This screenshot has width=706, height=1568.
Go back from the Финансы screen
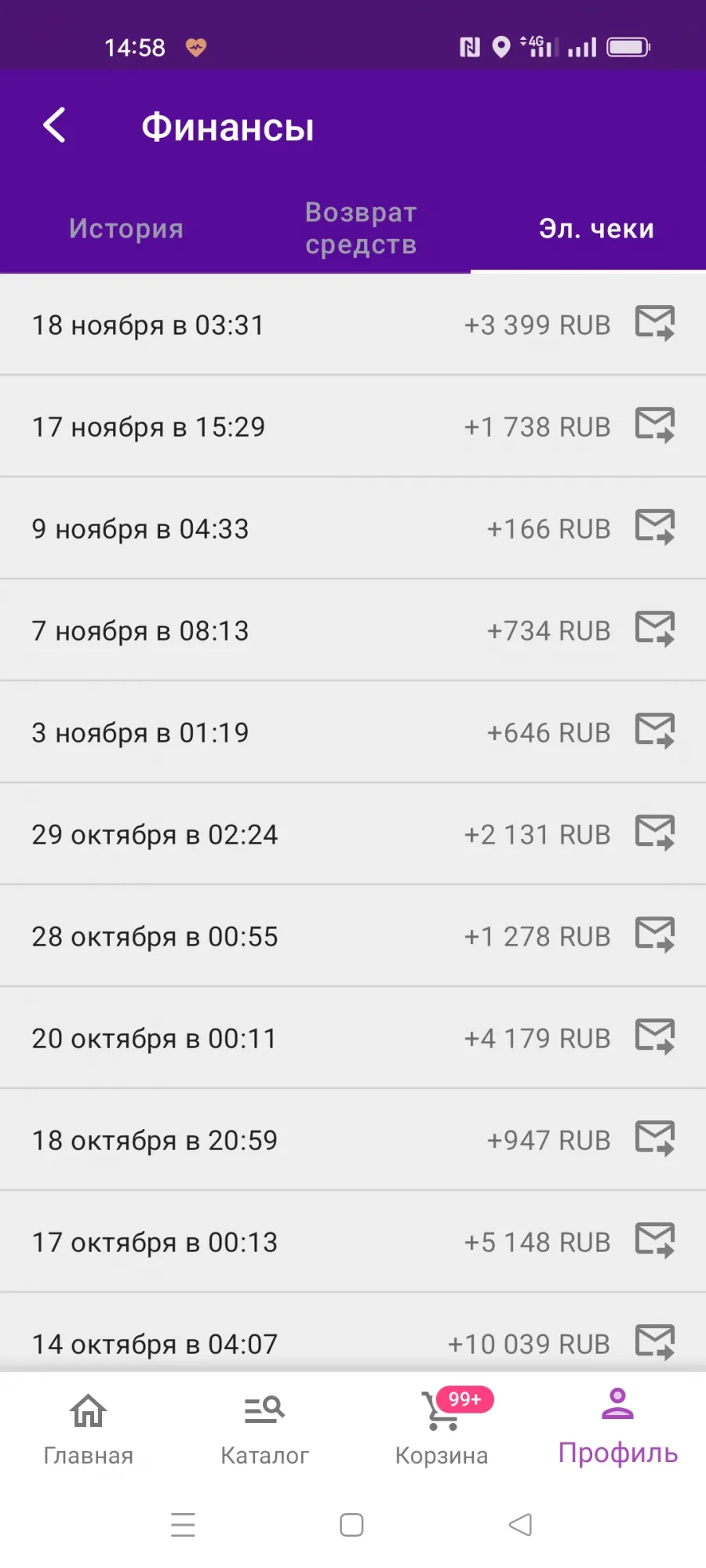tap(54, 125)
